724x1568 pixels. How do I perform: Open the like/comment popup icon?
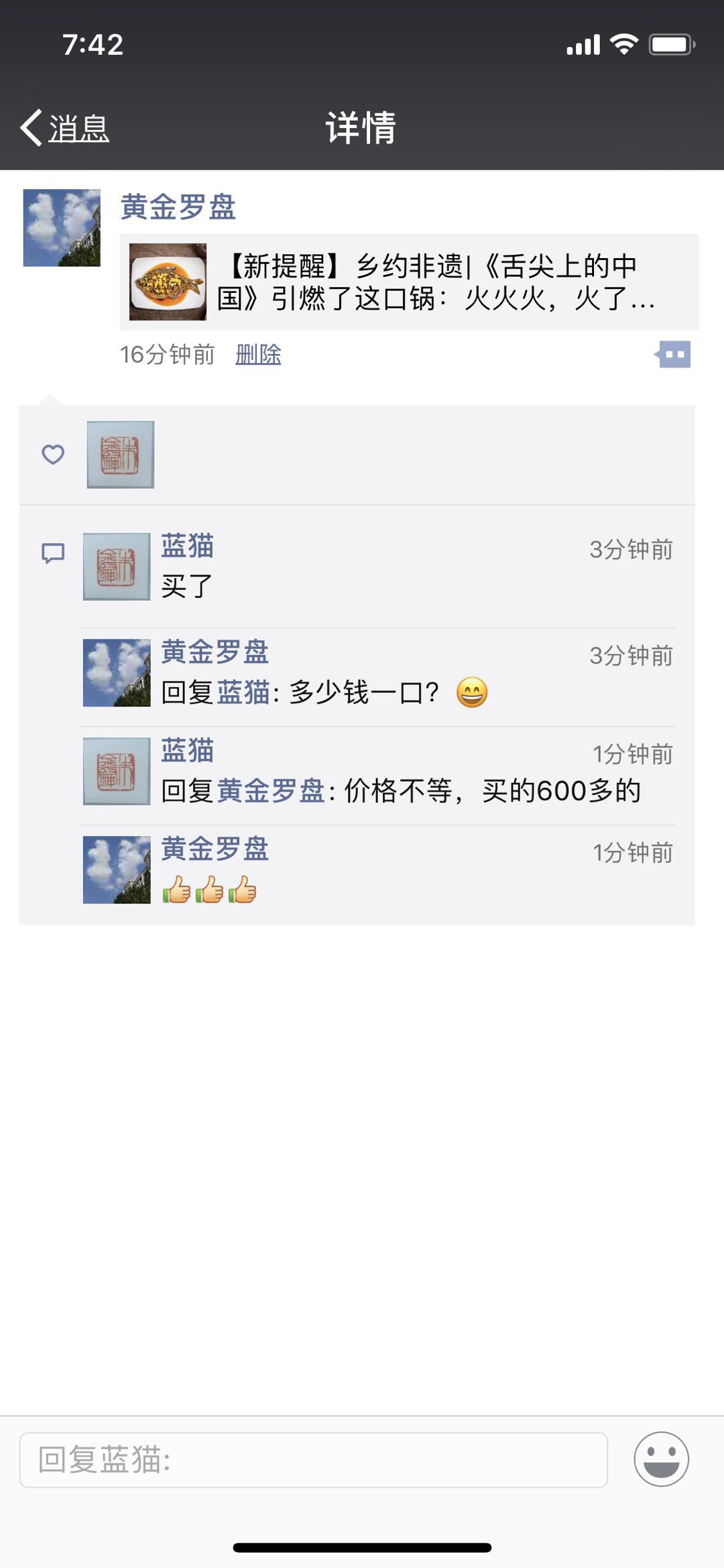point(672,355)
